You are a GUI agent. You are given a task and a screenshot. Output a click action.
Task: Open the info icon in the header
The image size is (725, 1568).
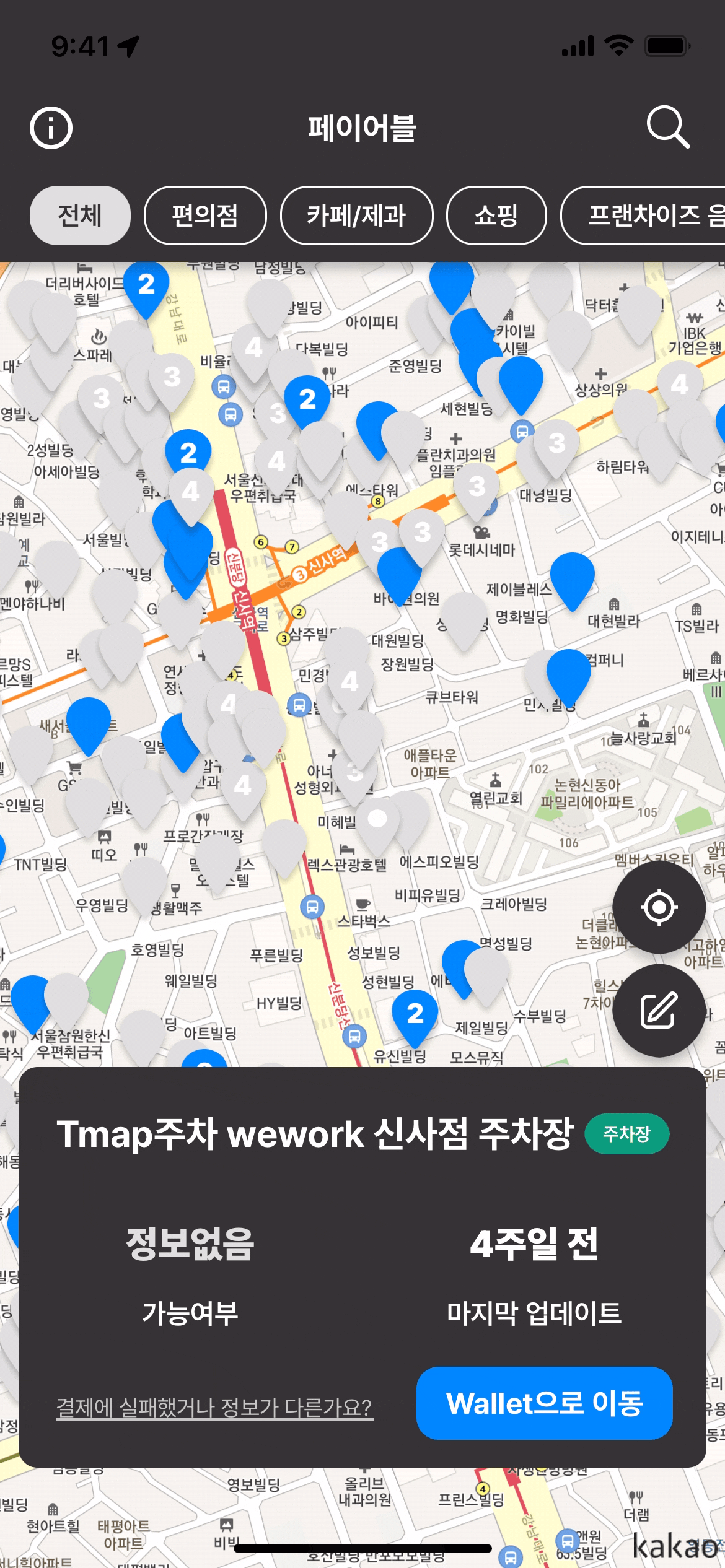(x=51, y=128)
